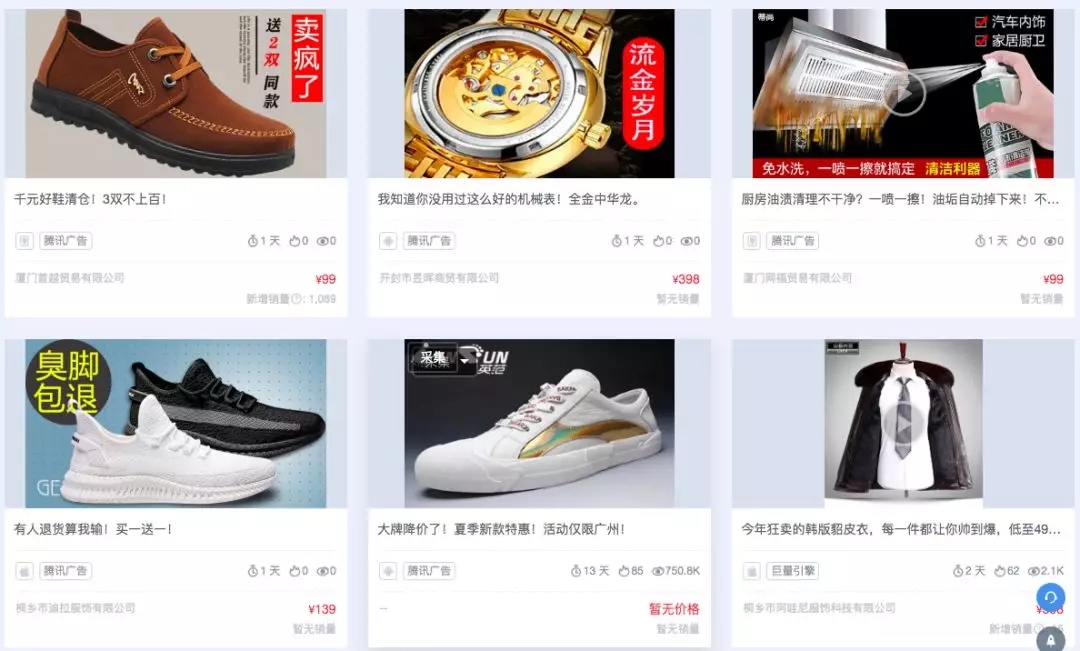Play the Korean fur coat video
The width and height of the screenshot is (1080, 651).
point(903,423)
